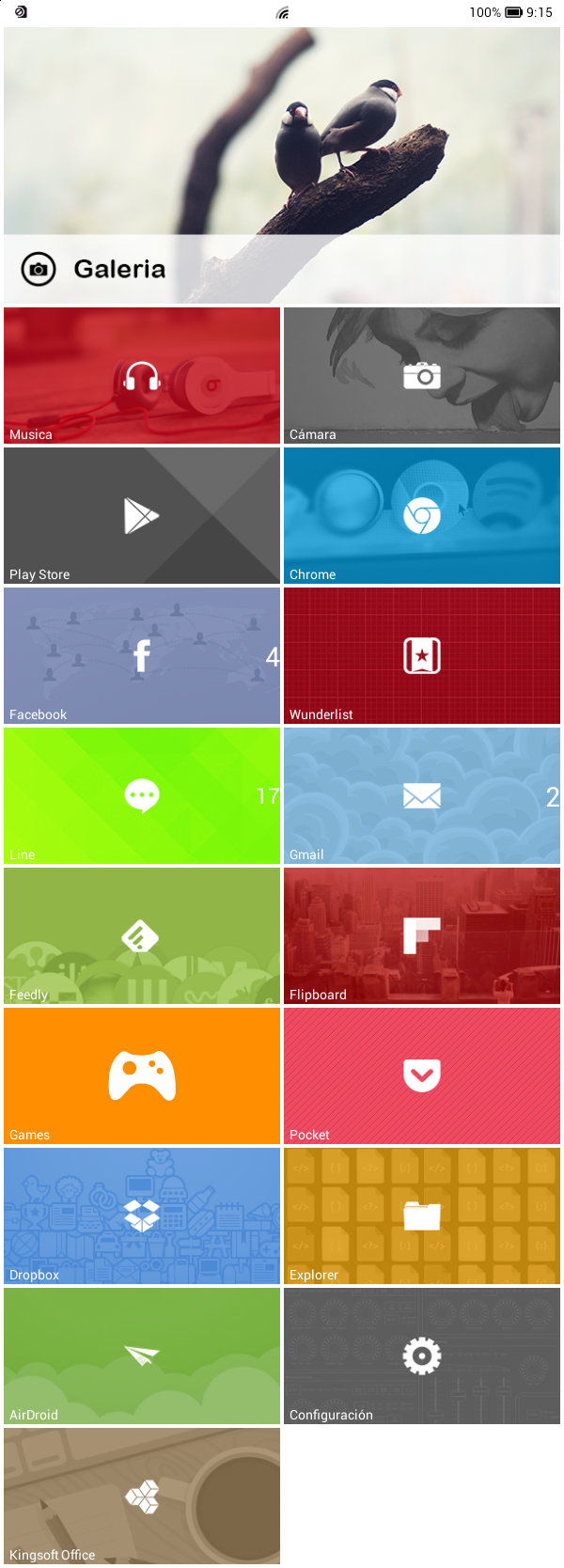Open Facebook tile with 4 notifications
This screenshot has height=1568, width=564.
coord(142,656)
